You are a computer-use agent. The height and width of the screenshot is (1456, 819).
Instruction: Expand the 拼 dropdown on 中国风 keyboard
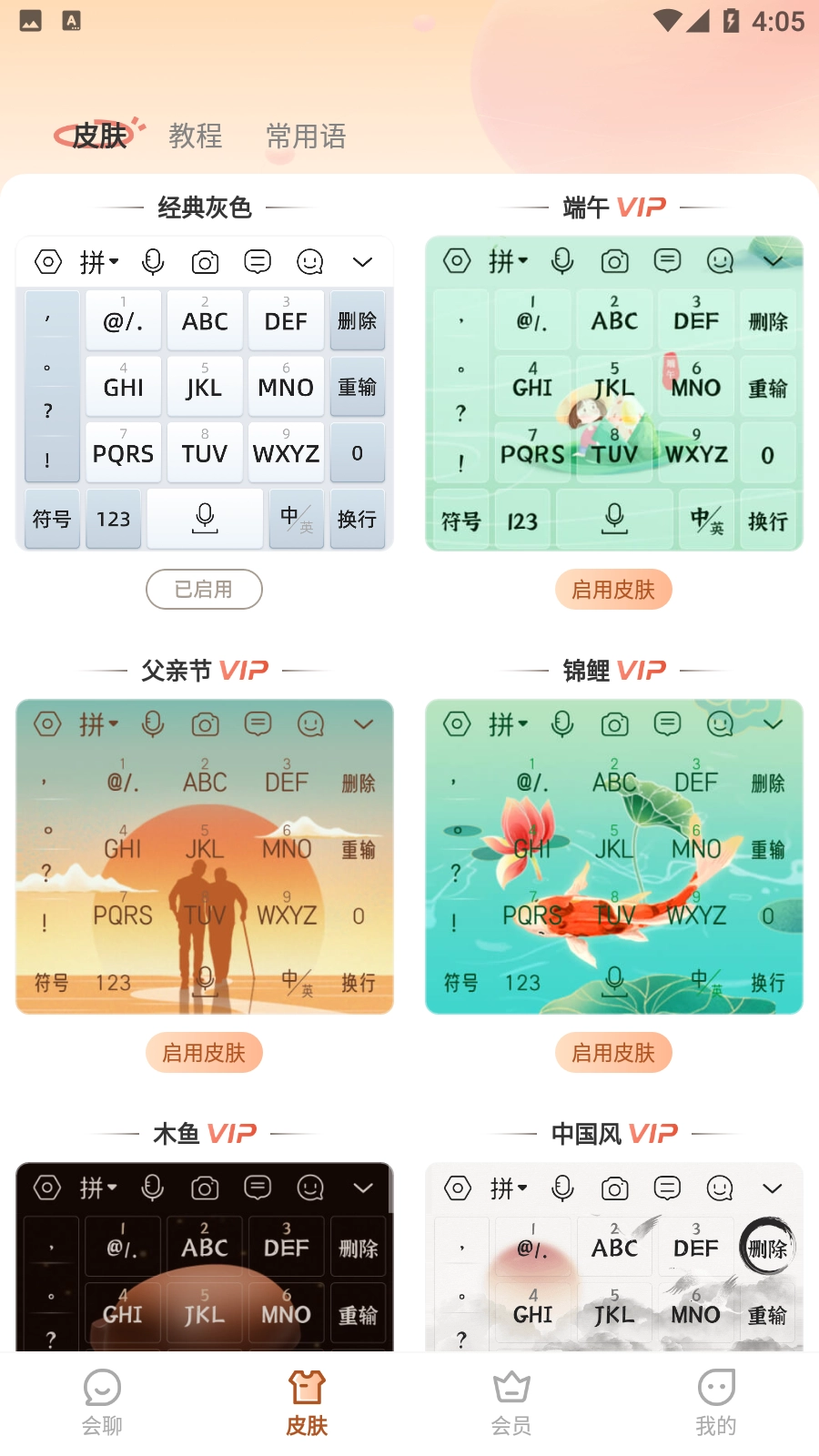point(510,1188)
